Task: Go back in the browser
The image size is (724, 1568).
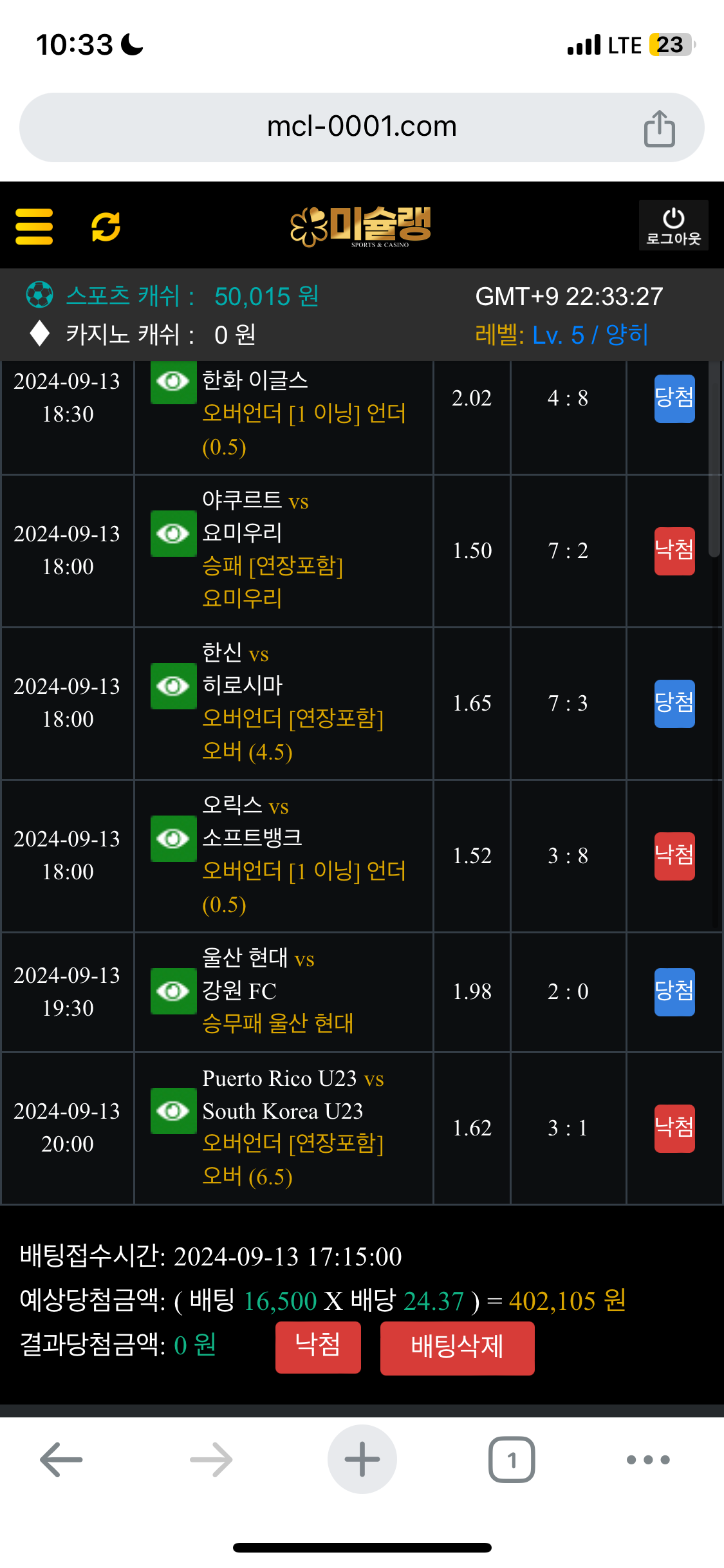Action: point(61,1459)
